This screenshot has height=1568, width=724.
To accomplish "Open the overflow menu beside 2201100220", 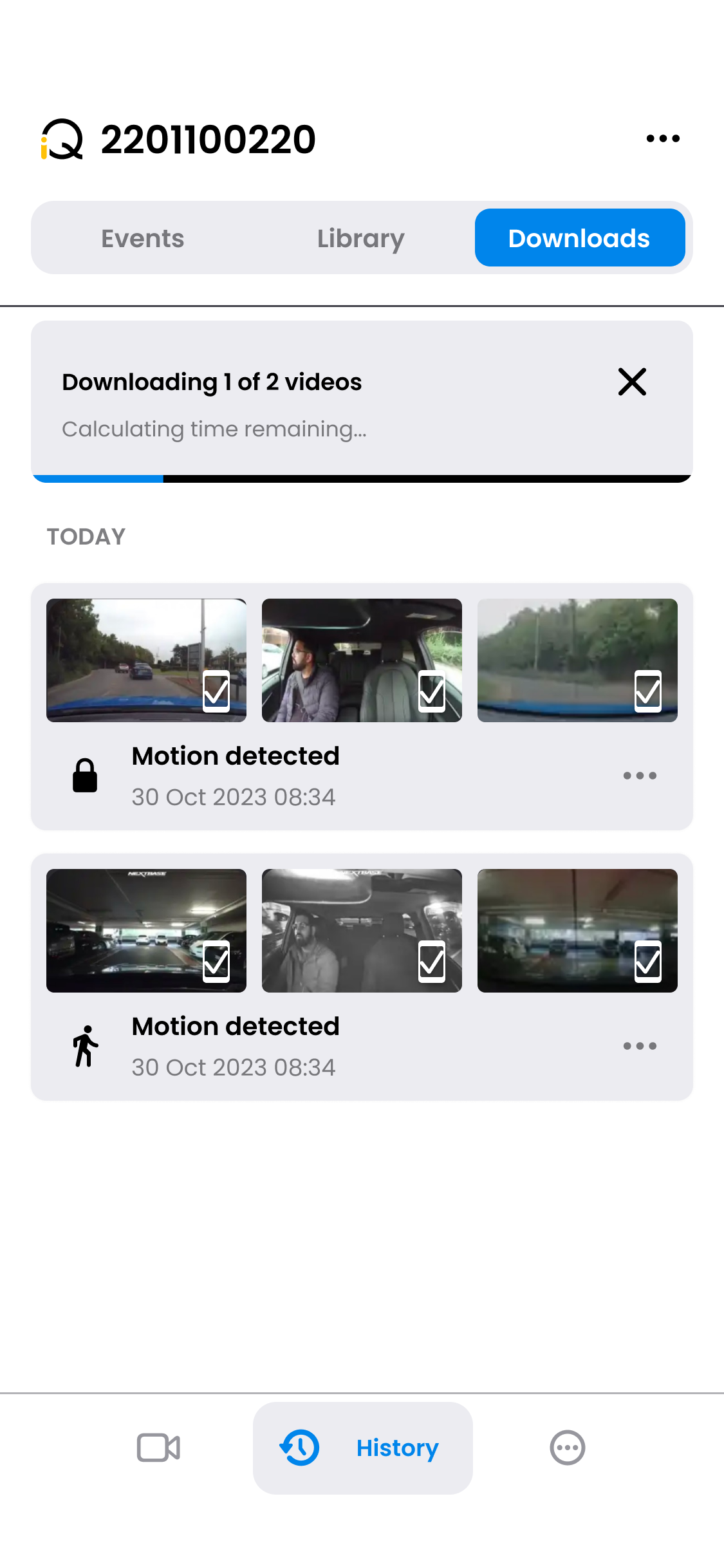I will (x=663, y=138).
